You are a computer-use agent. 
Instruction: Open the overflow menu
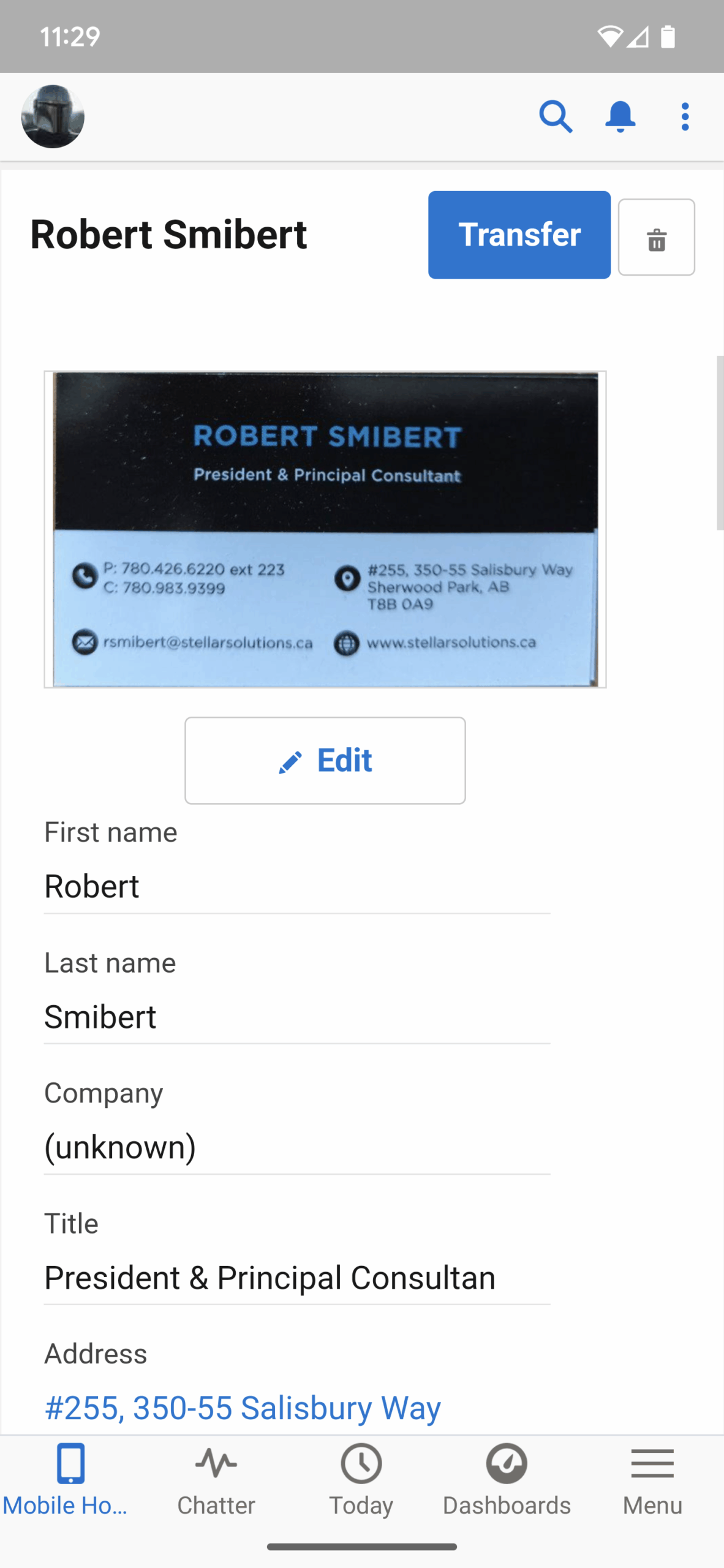coord(685,116)
